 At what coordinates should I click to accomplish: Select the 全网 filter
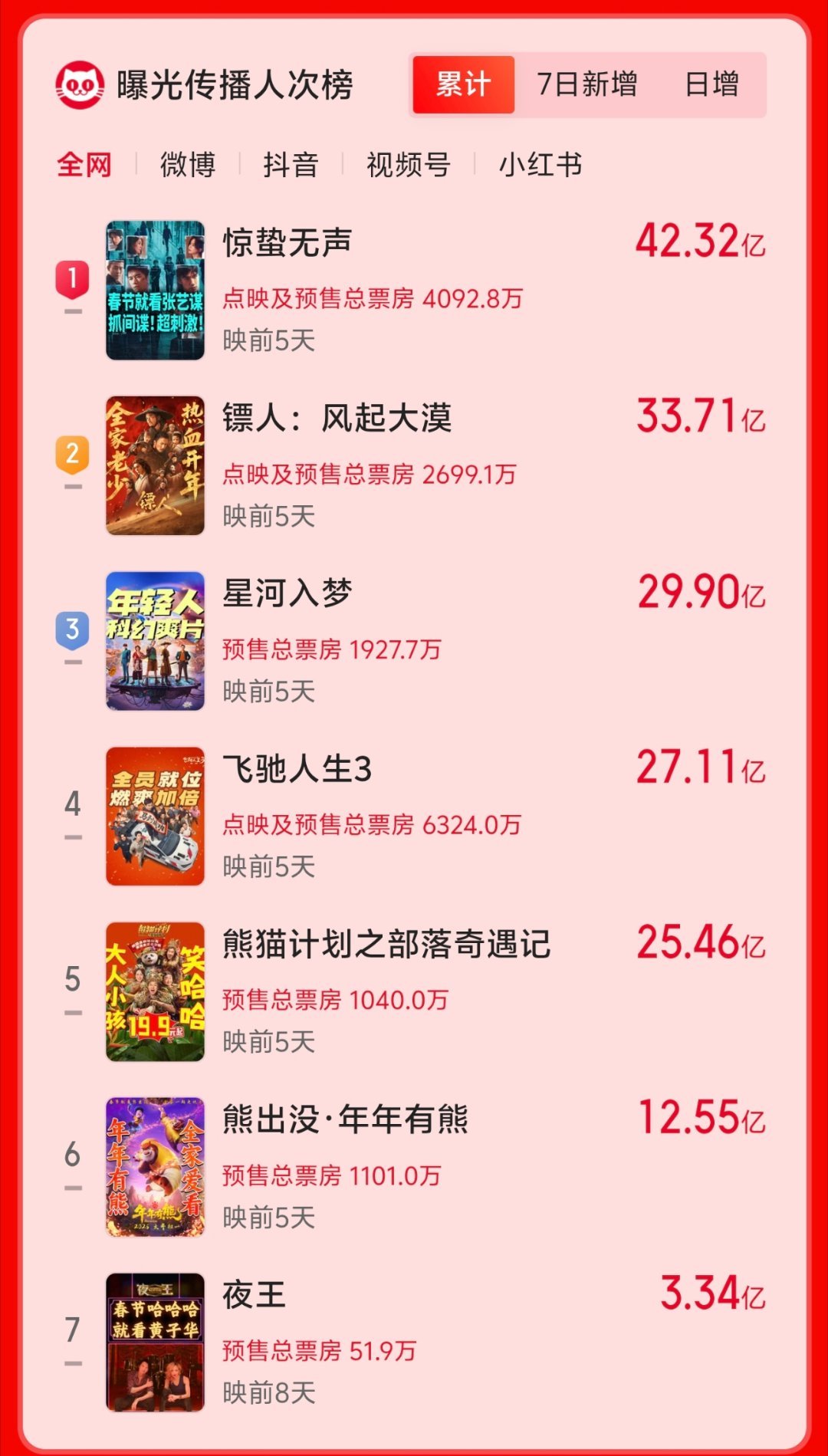click(84, 163)
